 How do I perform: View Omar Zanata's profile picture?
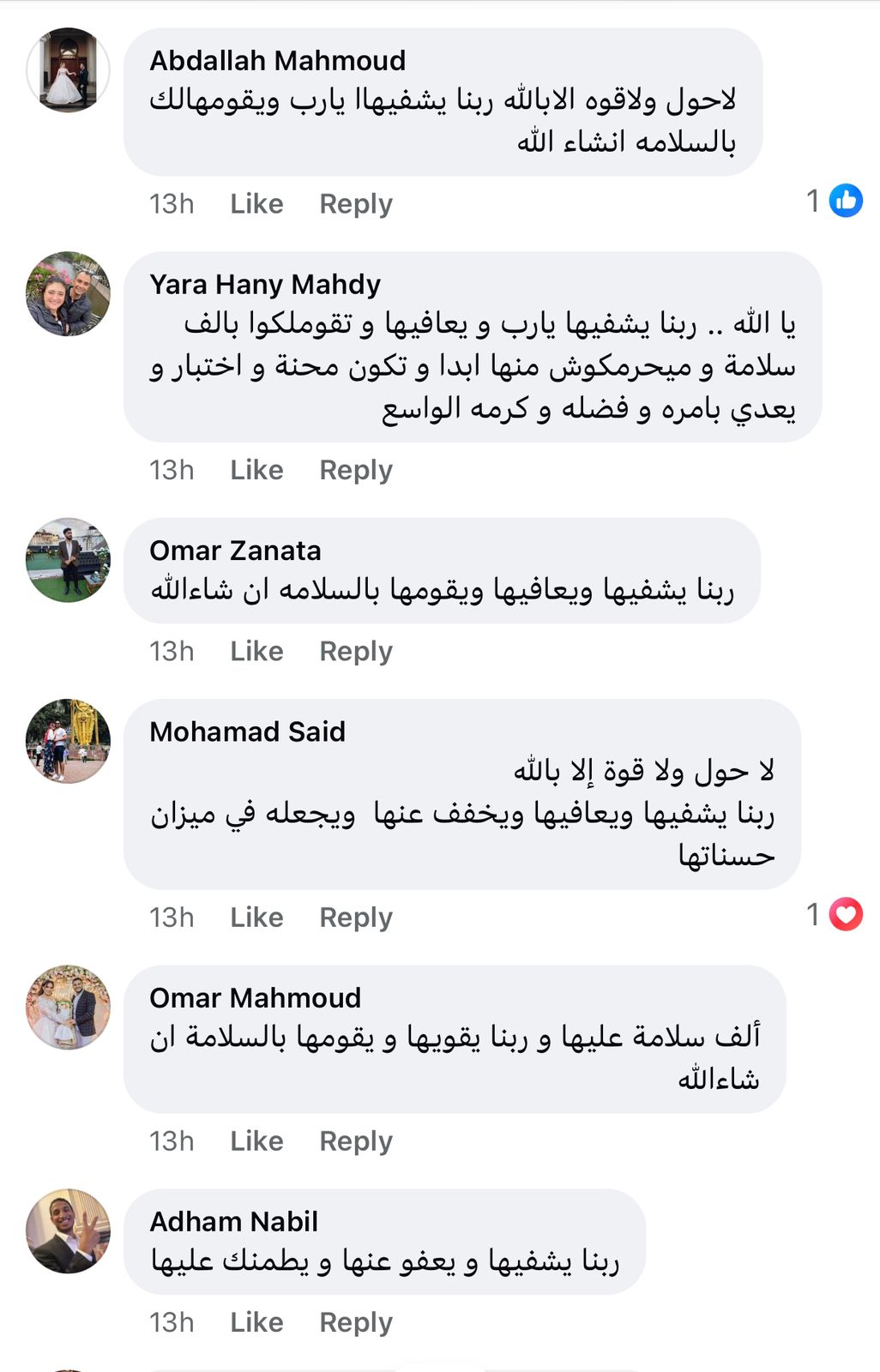[x=68, y=560]
